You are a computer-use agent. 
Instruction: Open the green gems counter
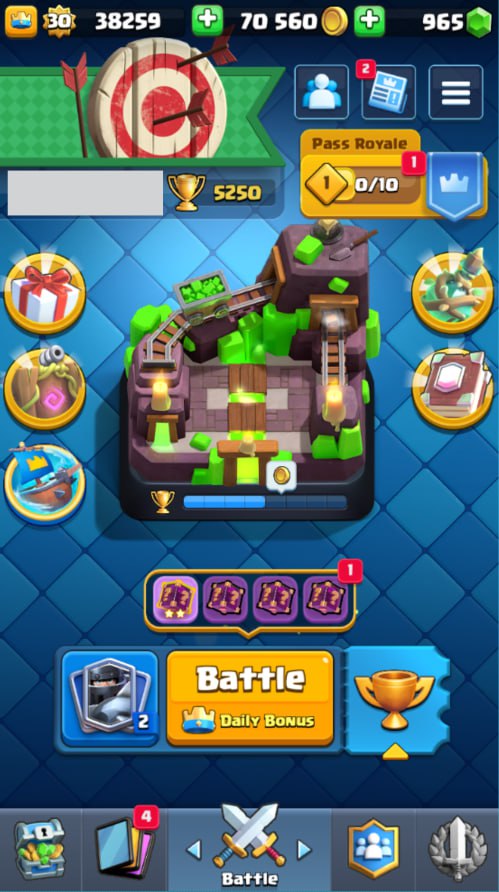[457, 22]
